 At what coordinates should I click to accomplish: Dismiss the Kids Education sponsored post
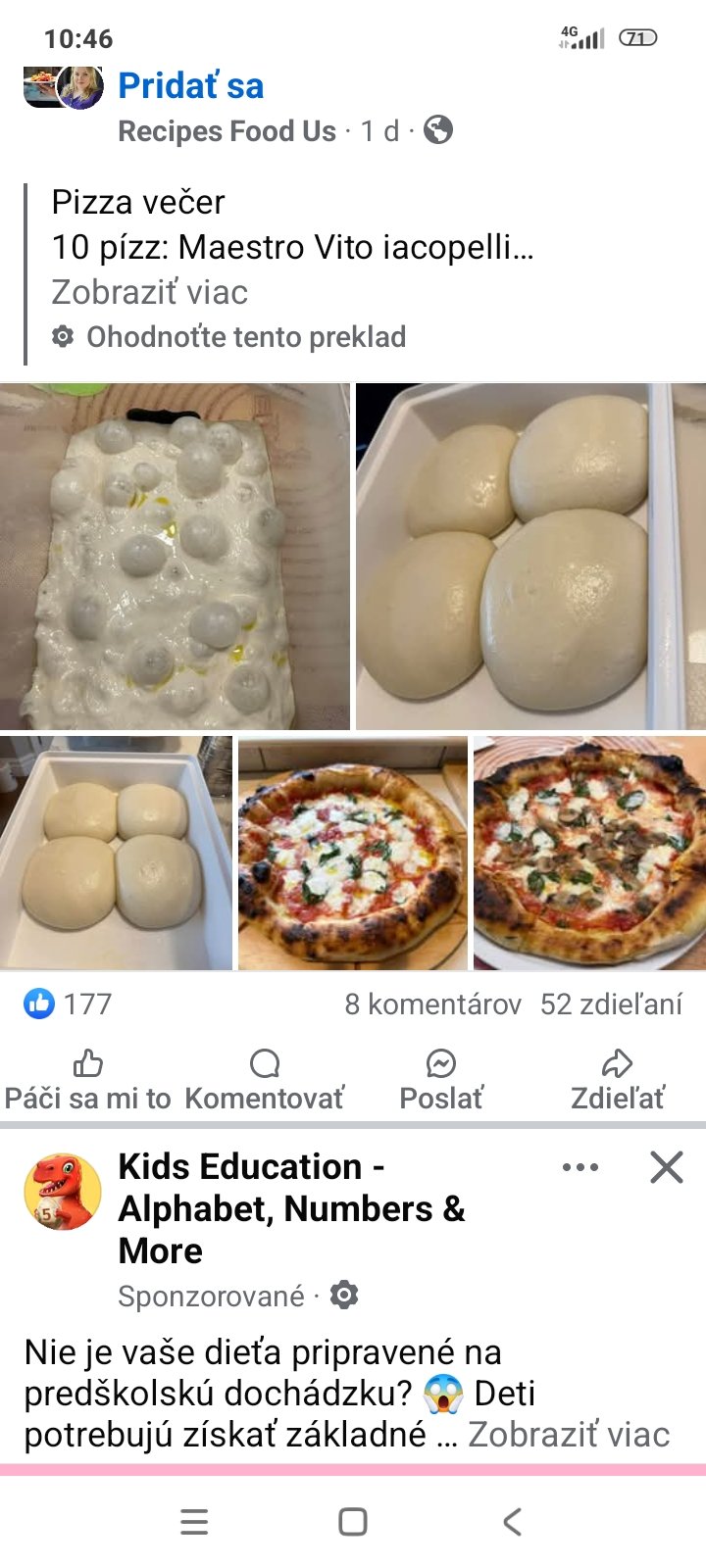click(667, 1167)
